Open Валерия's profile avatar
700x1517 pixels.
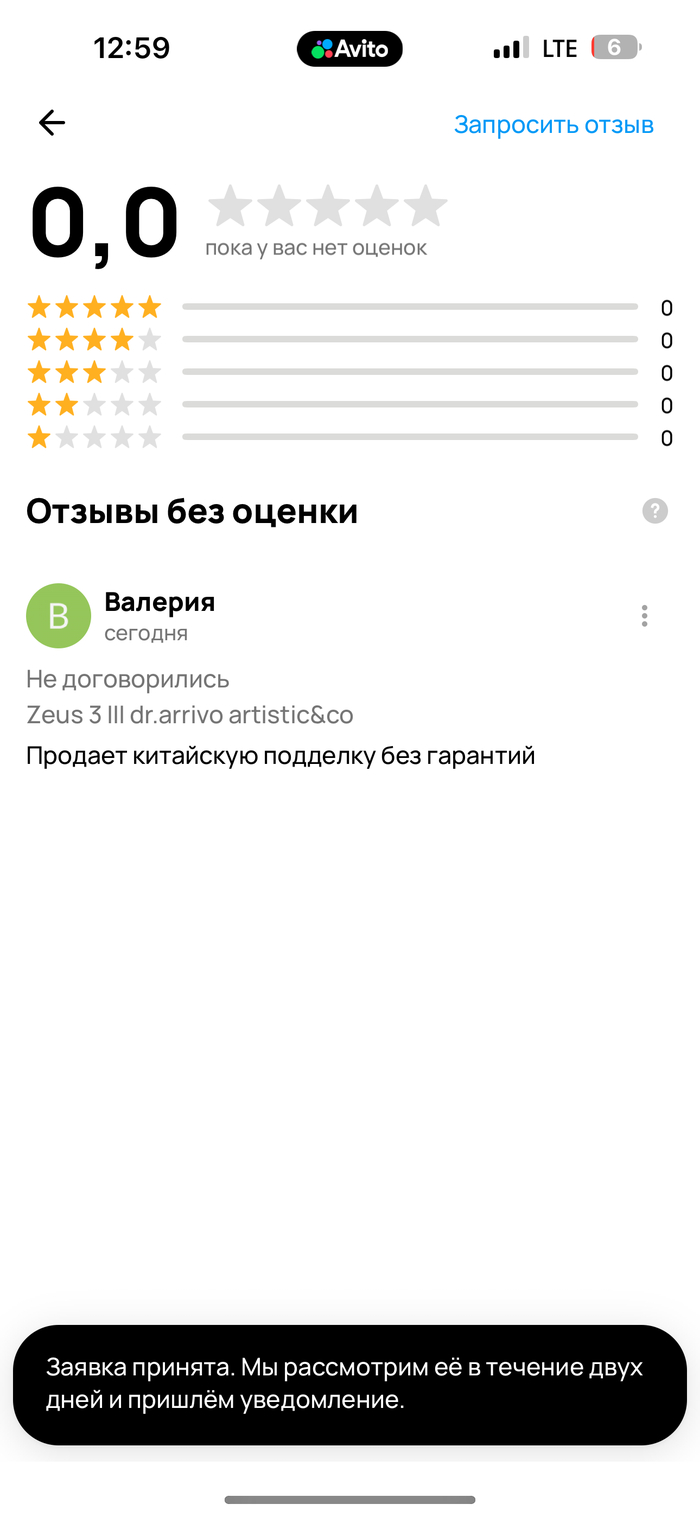pos(58,616)
